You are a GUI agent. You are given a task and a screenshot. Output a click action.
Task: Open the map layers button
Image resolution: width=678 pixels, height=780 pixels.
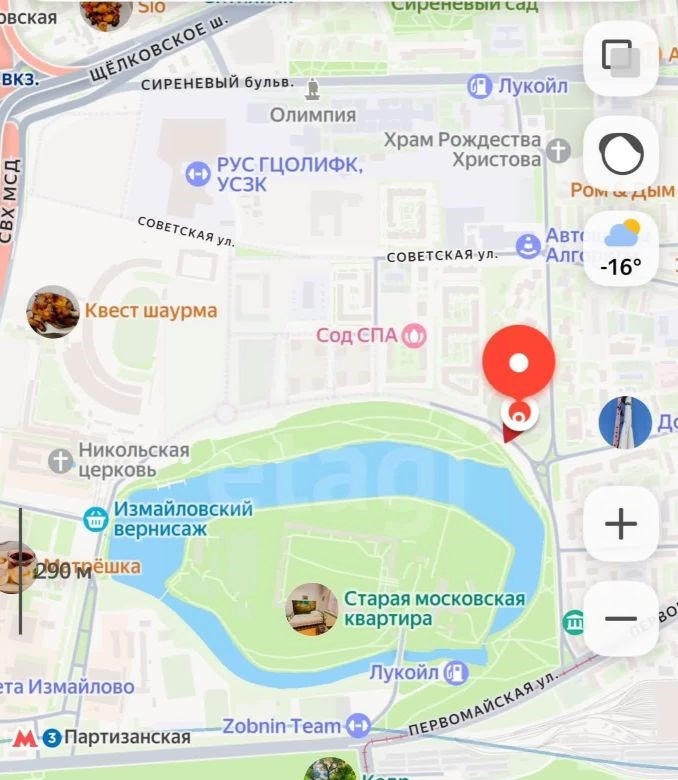coord(621,57)
